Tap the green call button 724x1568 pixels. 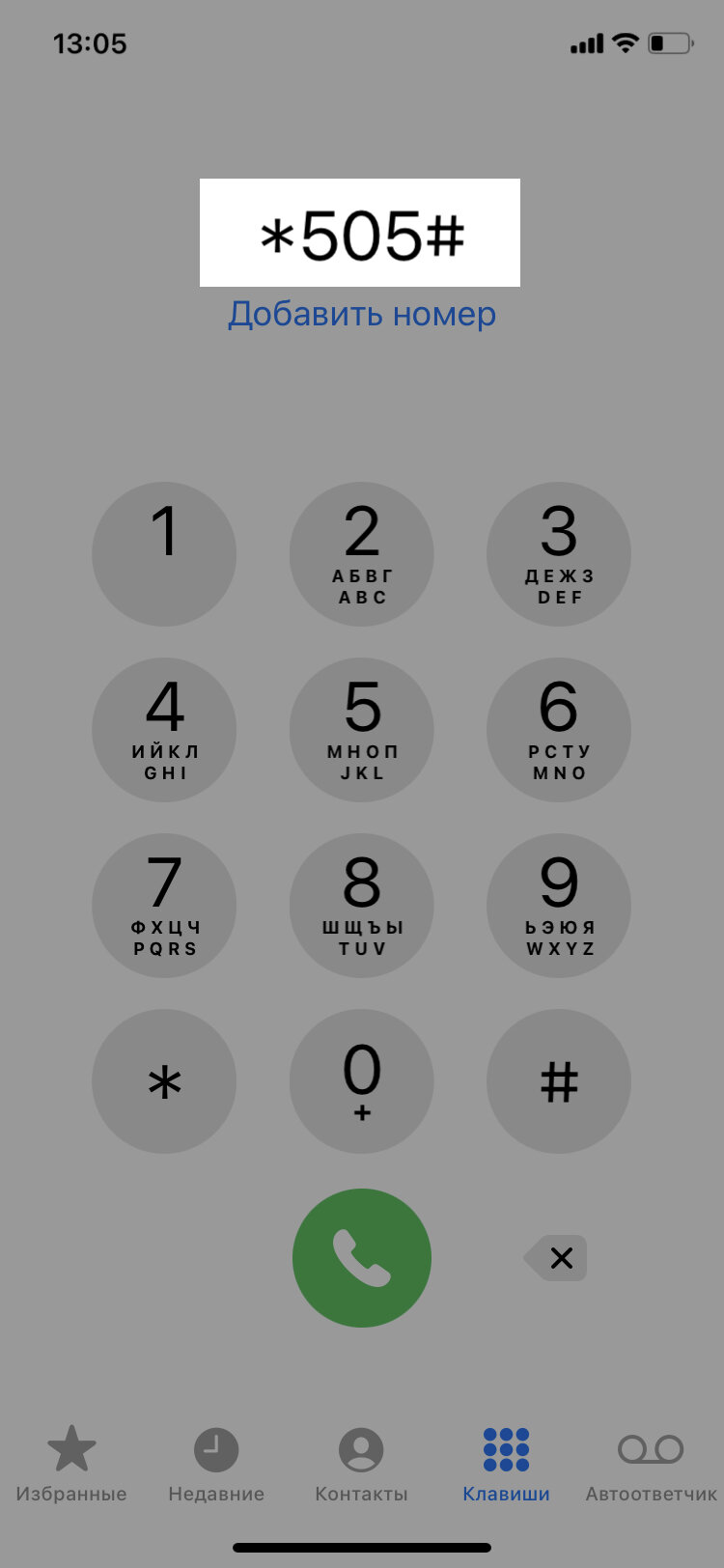pyautogui.click(x=362, y=1257)
